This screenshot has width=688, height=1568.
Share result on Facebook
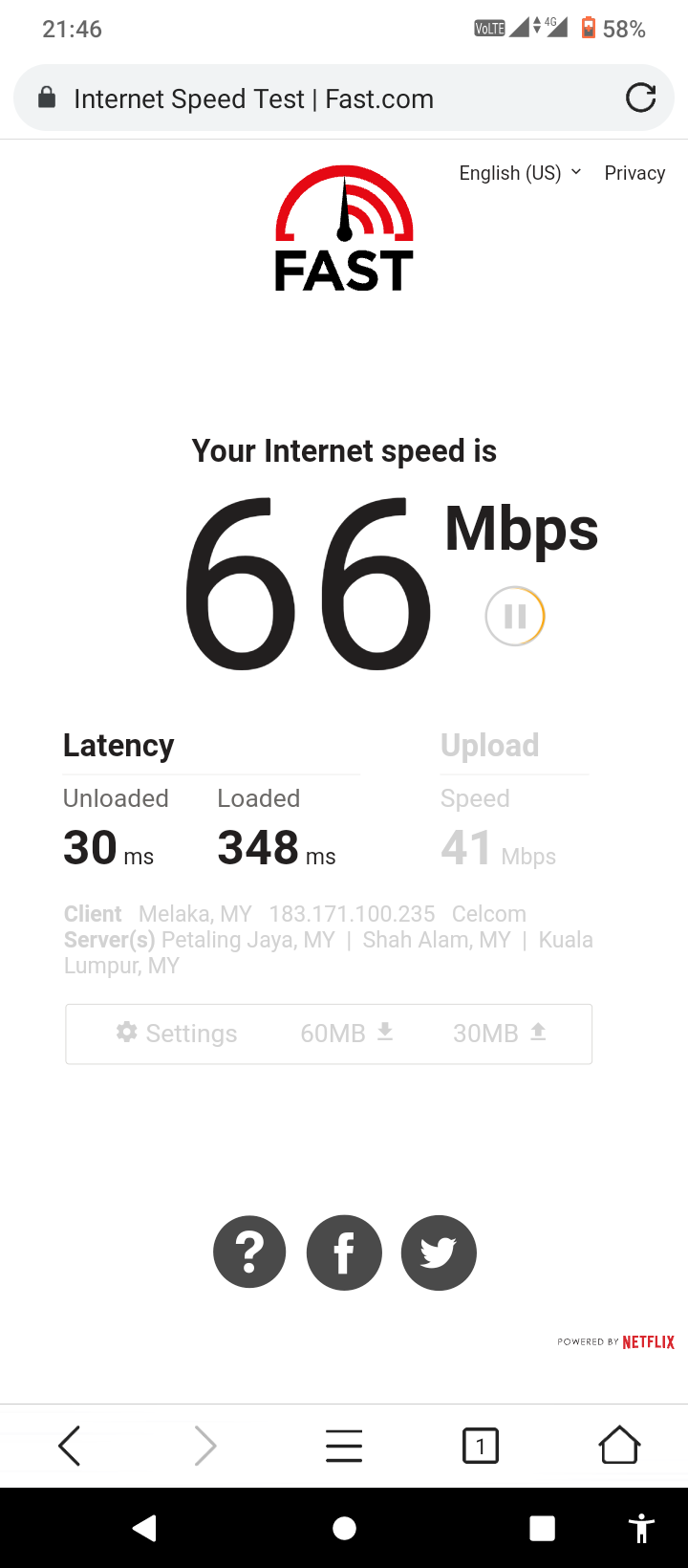click(x=344, y=1252)
